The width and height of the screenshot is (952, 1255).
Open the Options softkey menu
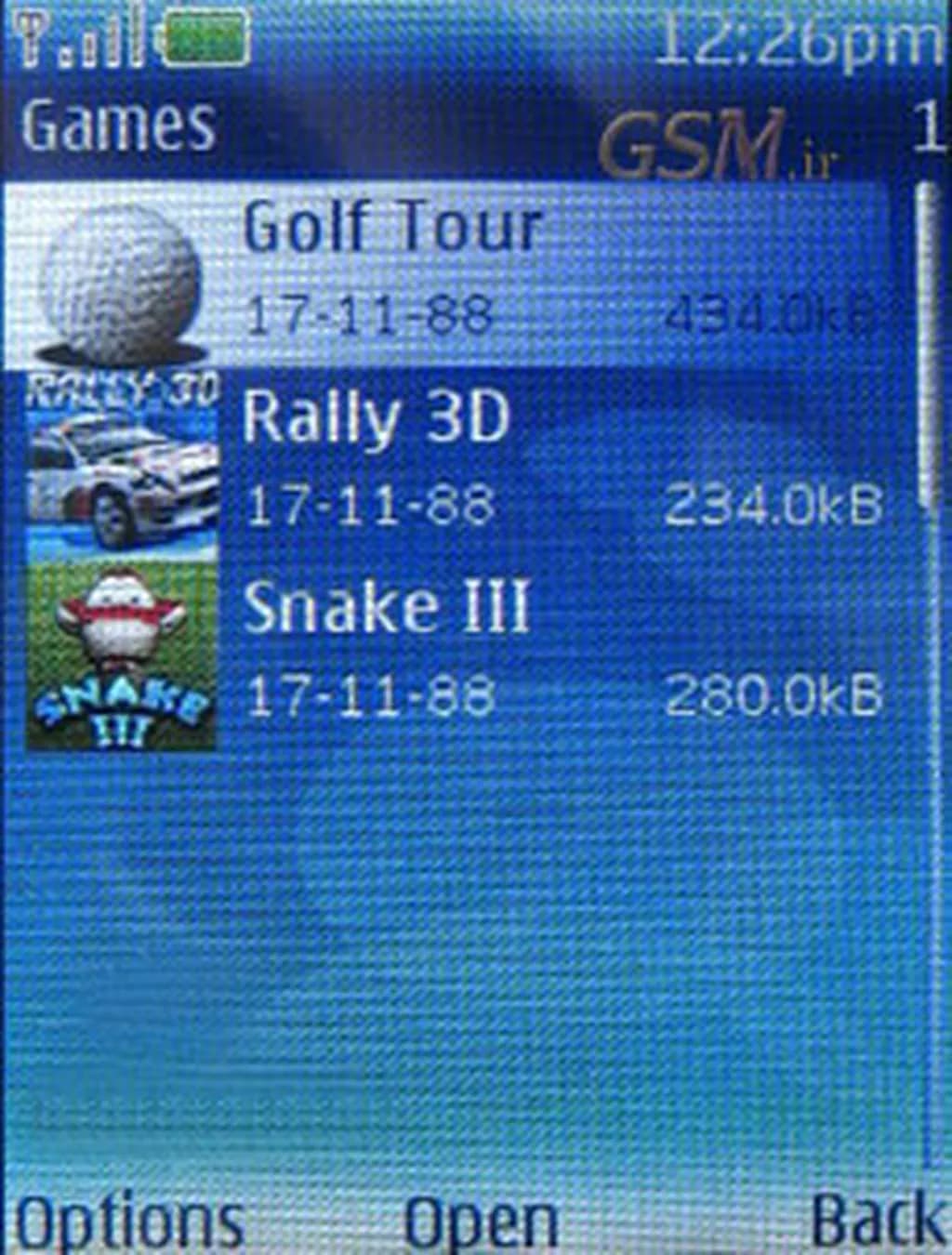(130, 1221)
